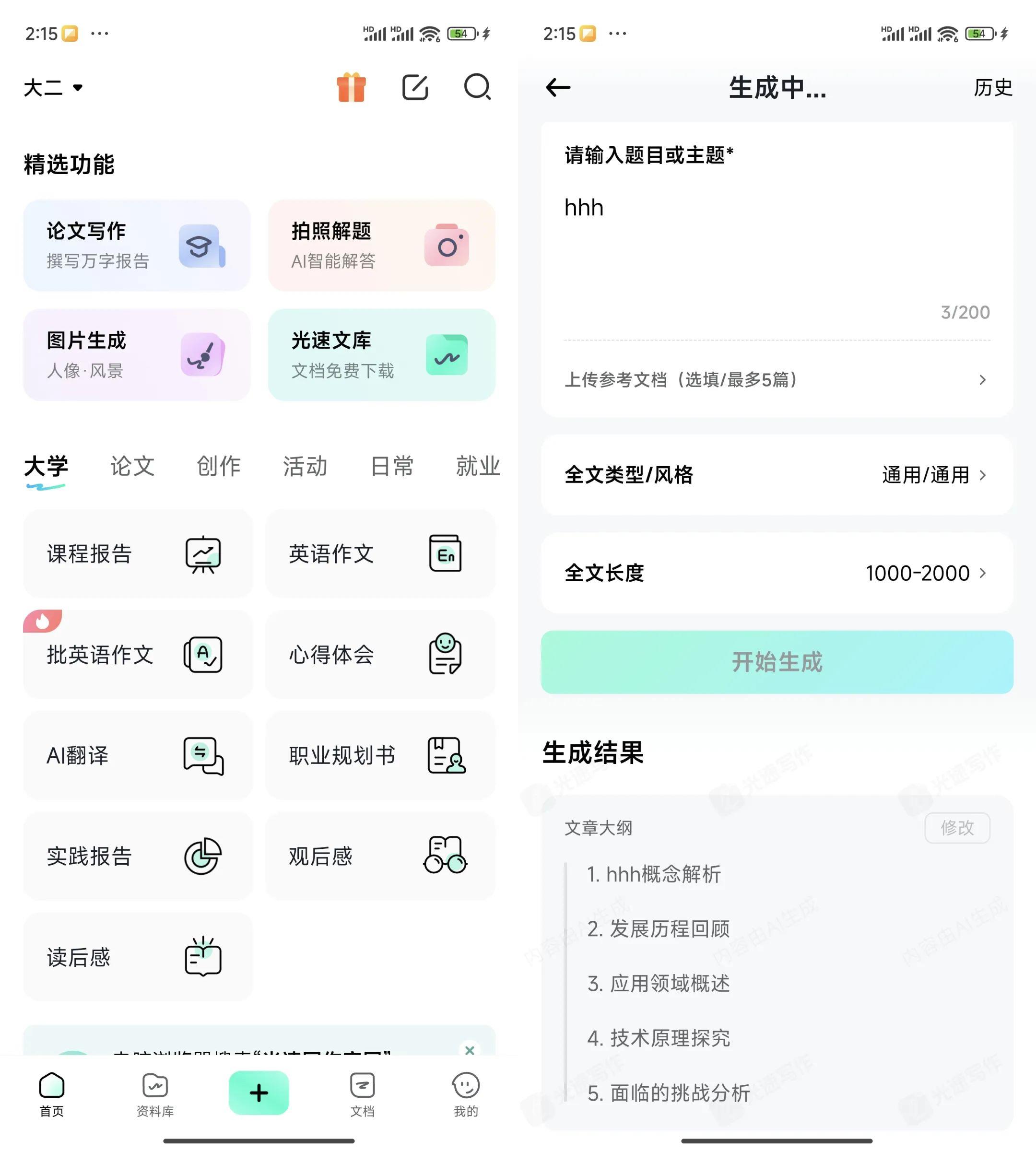
Task: Expand the 大二 grade dropdown
Action: (54, 88)
